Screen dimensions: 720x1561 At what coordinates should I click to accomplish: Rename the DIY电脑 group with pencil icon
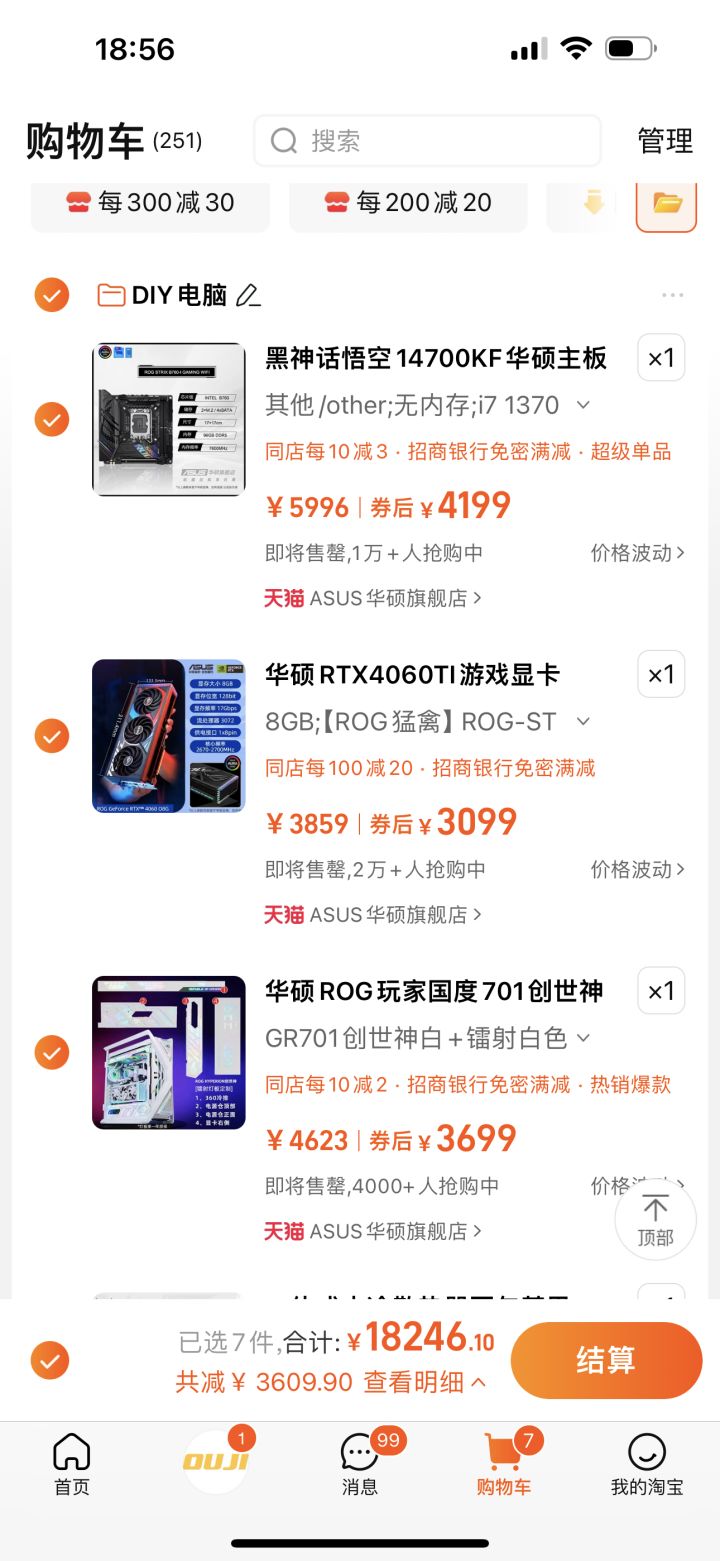(x=248, y=296)
